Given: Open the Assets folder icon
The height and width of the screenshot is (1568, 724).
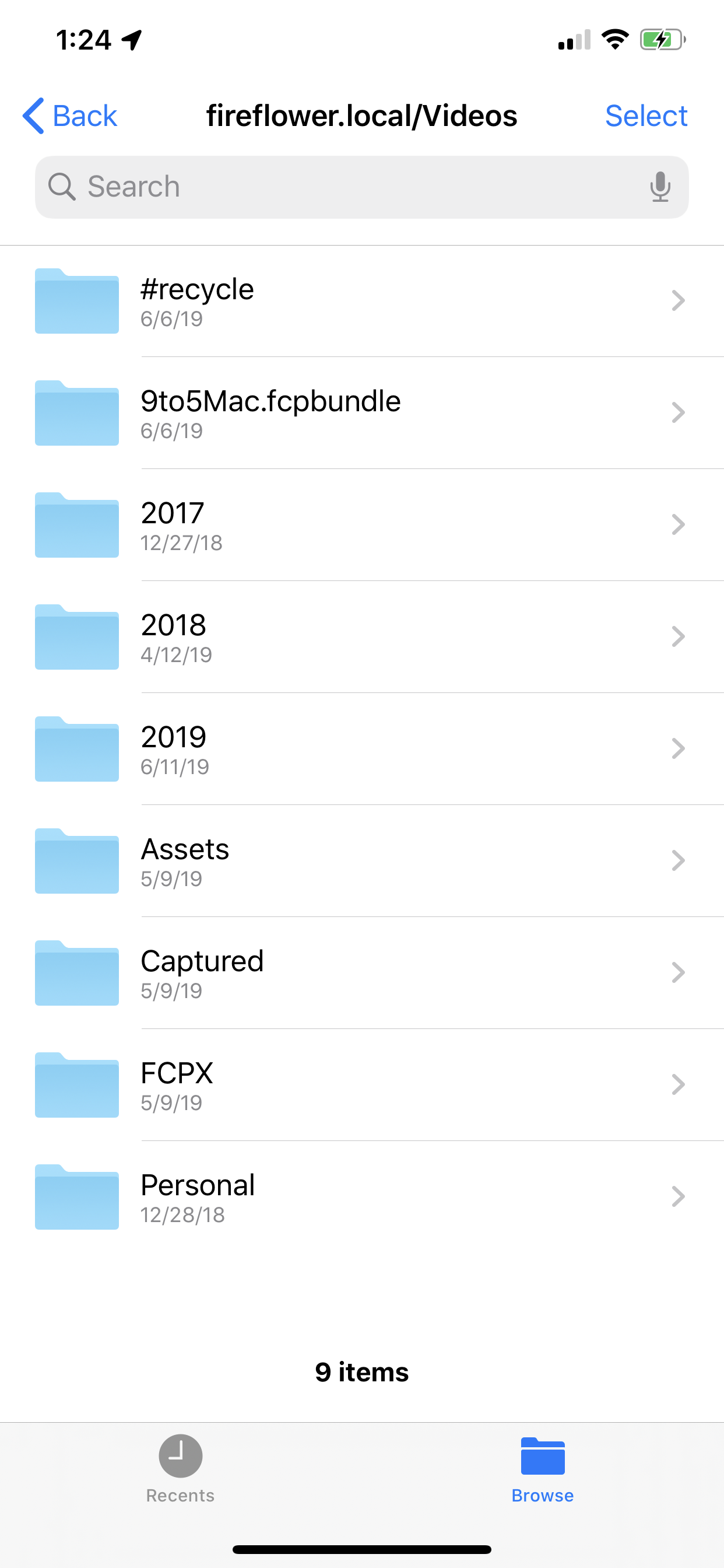Looking at the screenshot, I should (76, 860).
